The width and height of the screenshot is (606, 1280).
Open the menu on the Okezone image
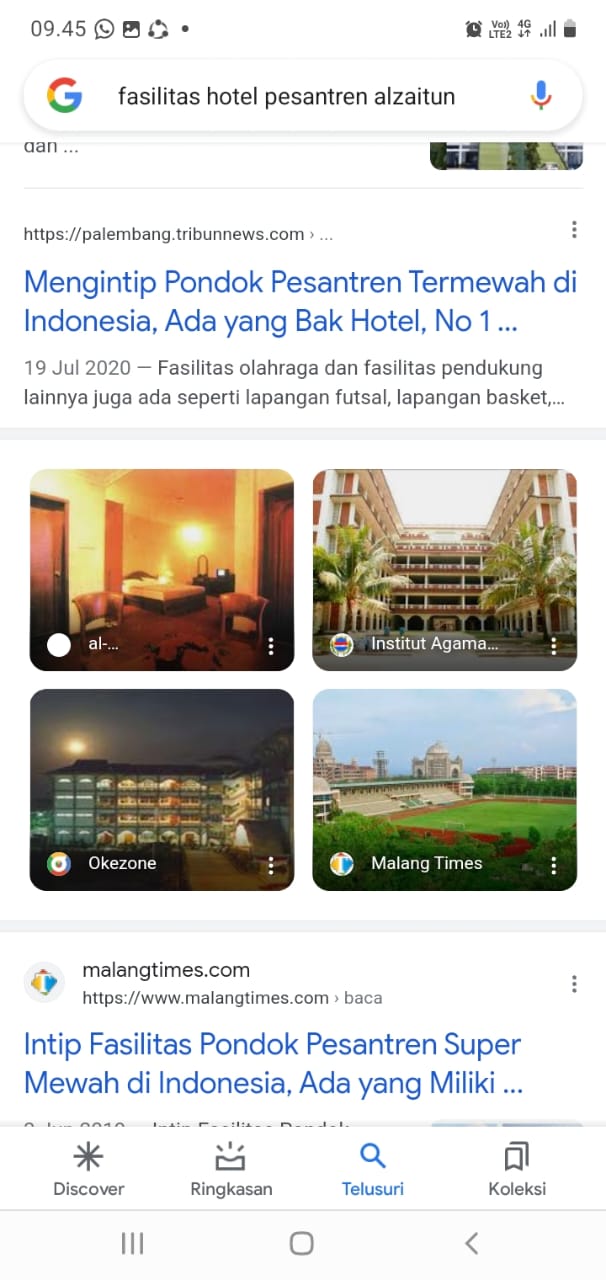click(271, 865)
